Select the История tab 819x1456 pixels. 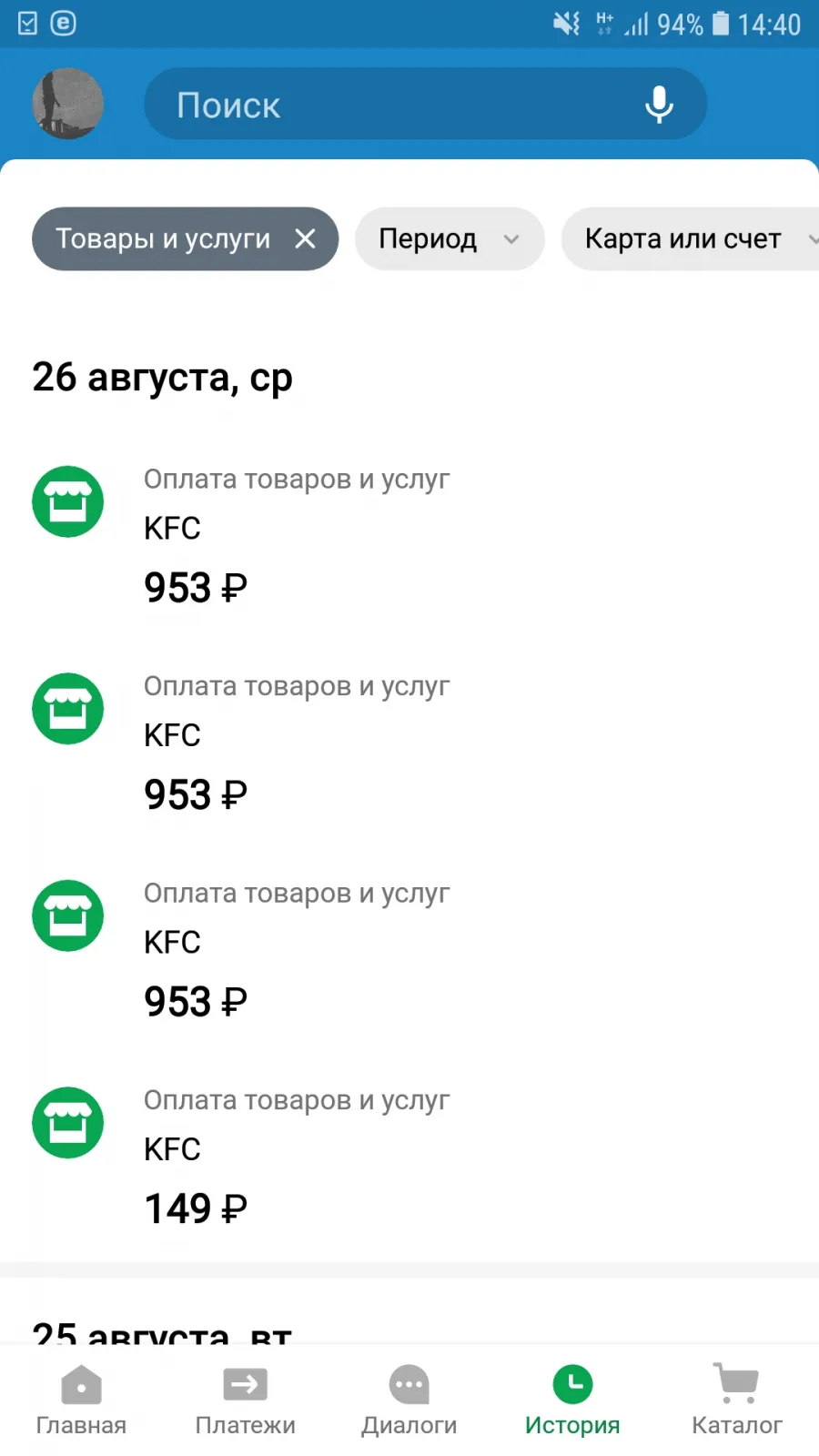[x=572, y=1400]
